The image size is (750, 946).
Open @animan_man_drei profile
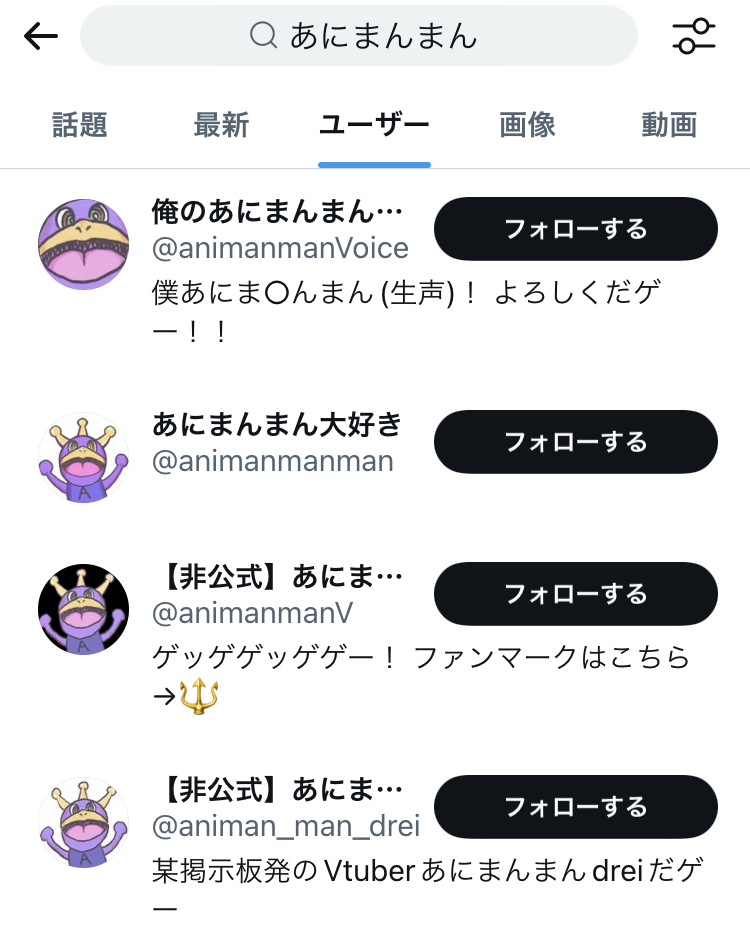83,822
